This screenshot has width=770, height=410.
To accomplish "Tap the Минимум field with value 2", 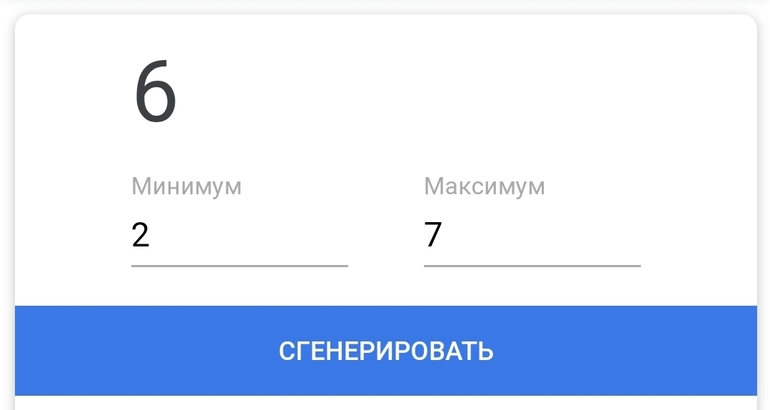I will 239,236.
